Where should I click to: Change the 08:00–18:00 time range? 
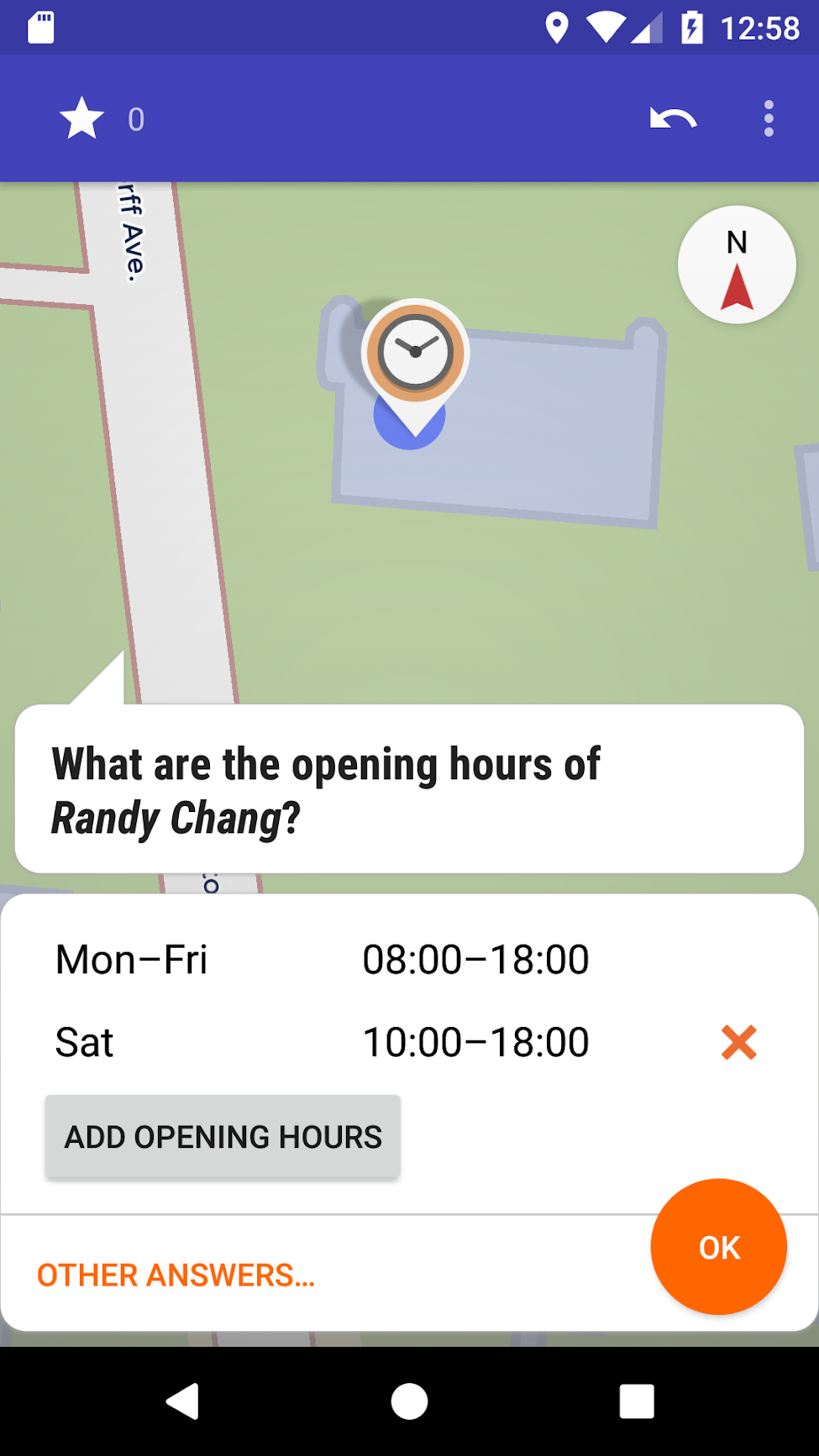[x=475, y=960]
